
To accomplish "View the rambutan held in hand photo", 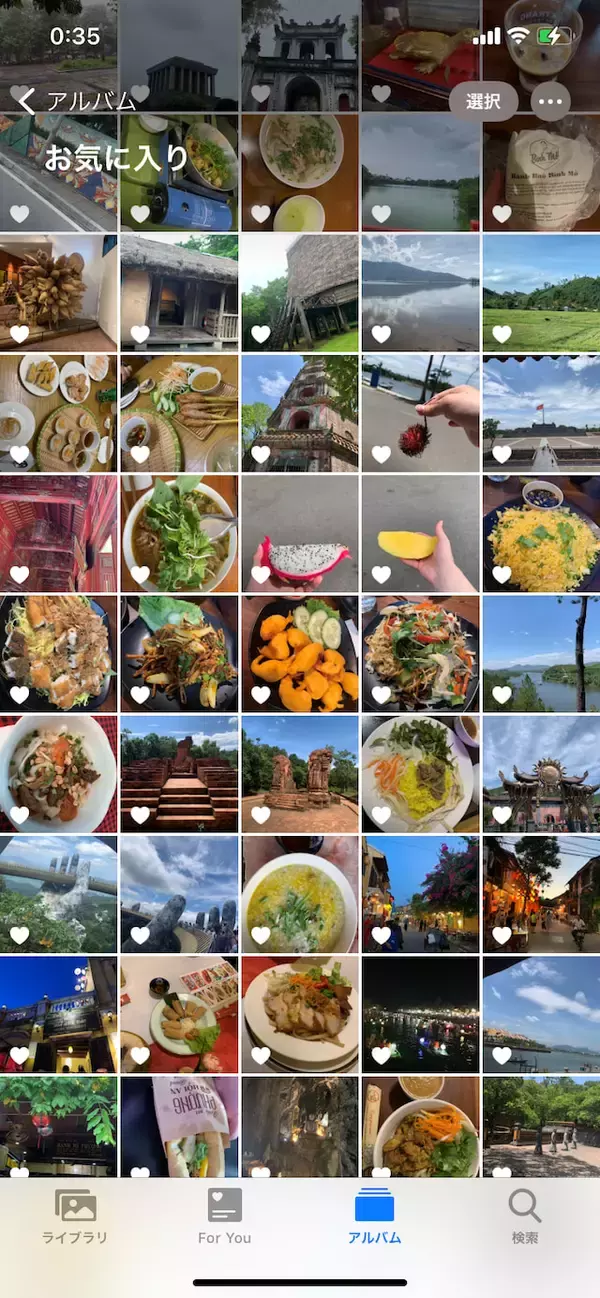I will point(420,413).
